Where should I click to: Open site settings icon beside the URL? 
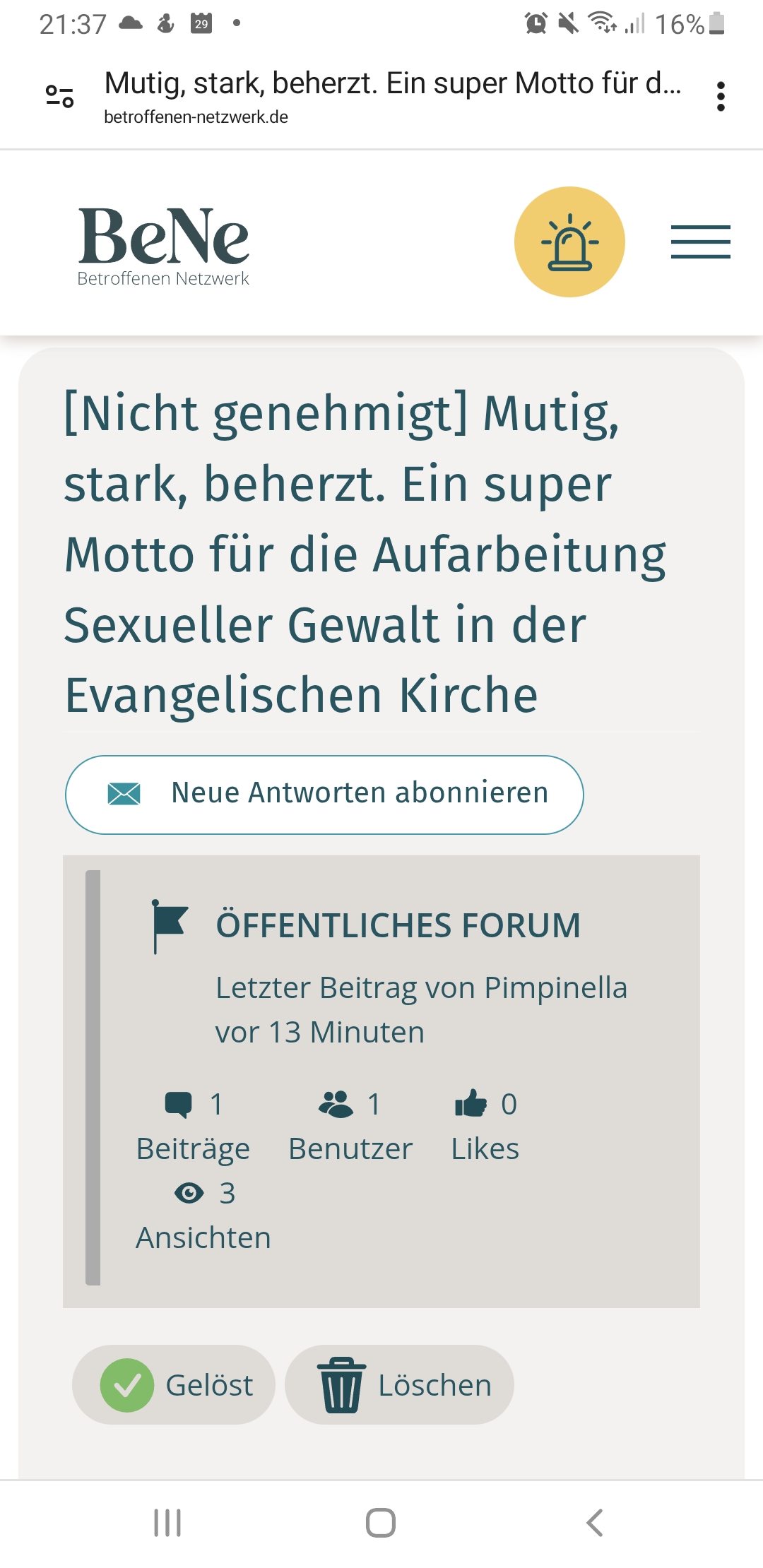coord(59,96)
